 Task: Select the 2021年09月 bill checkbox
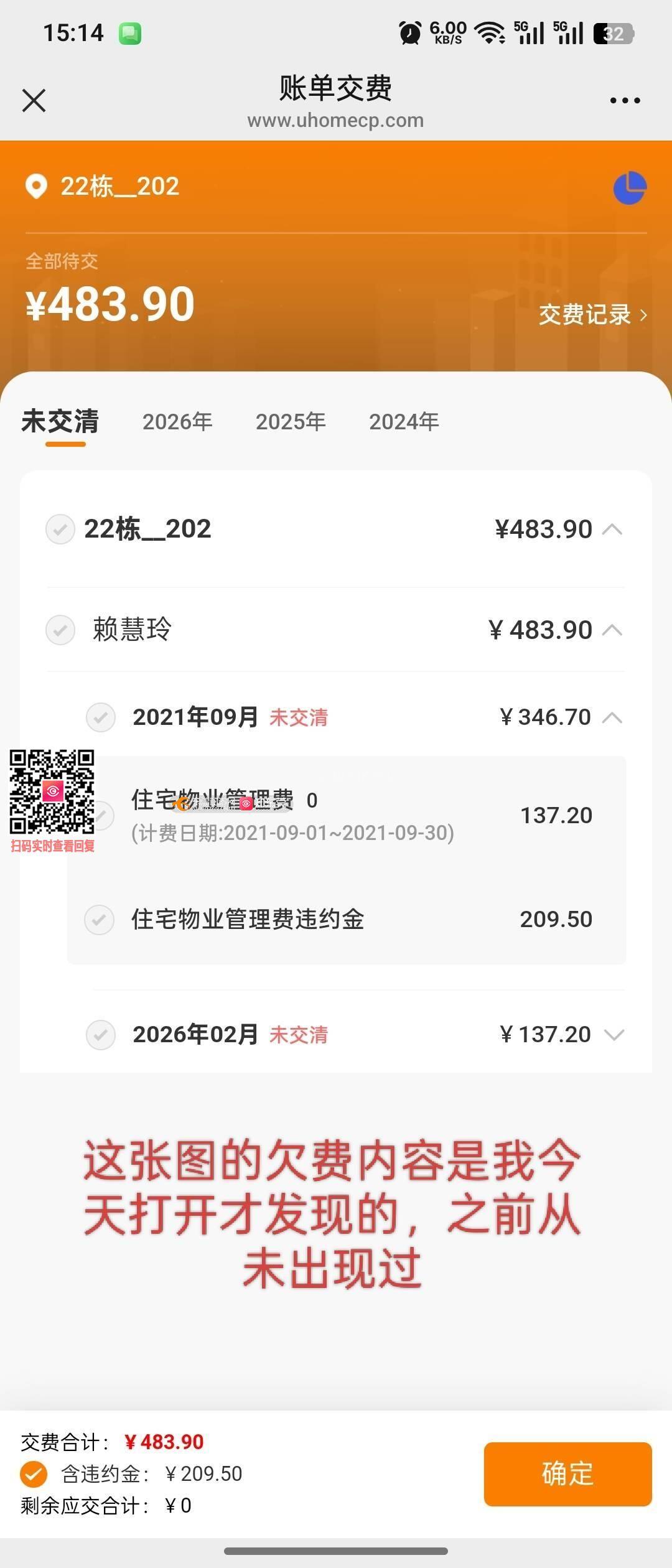coord(100,717)
